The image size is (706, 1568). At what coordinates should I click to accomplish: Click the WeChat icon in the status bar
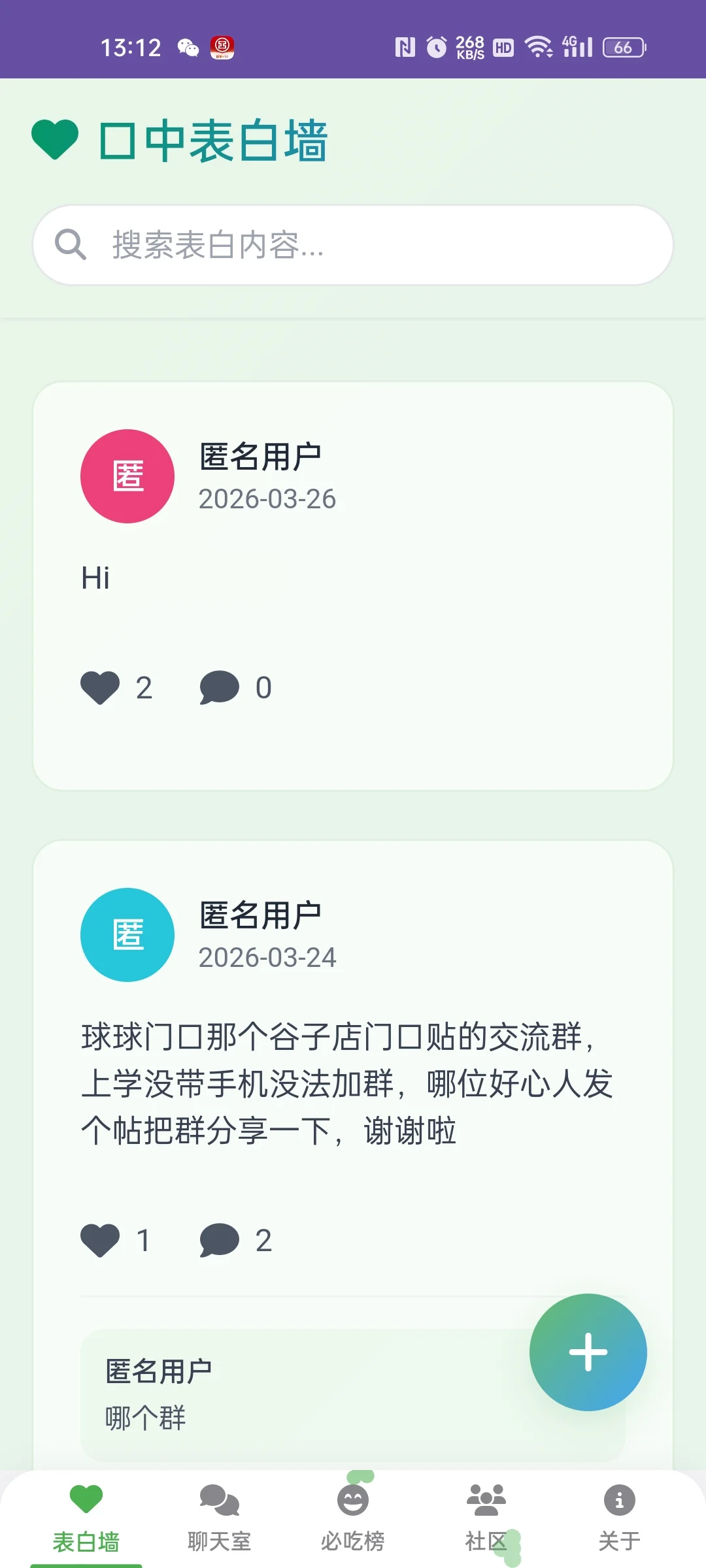188,47
